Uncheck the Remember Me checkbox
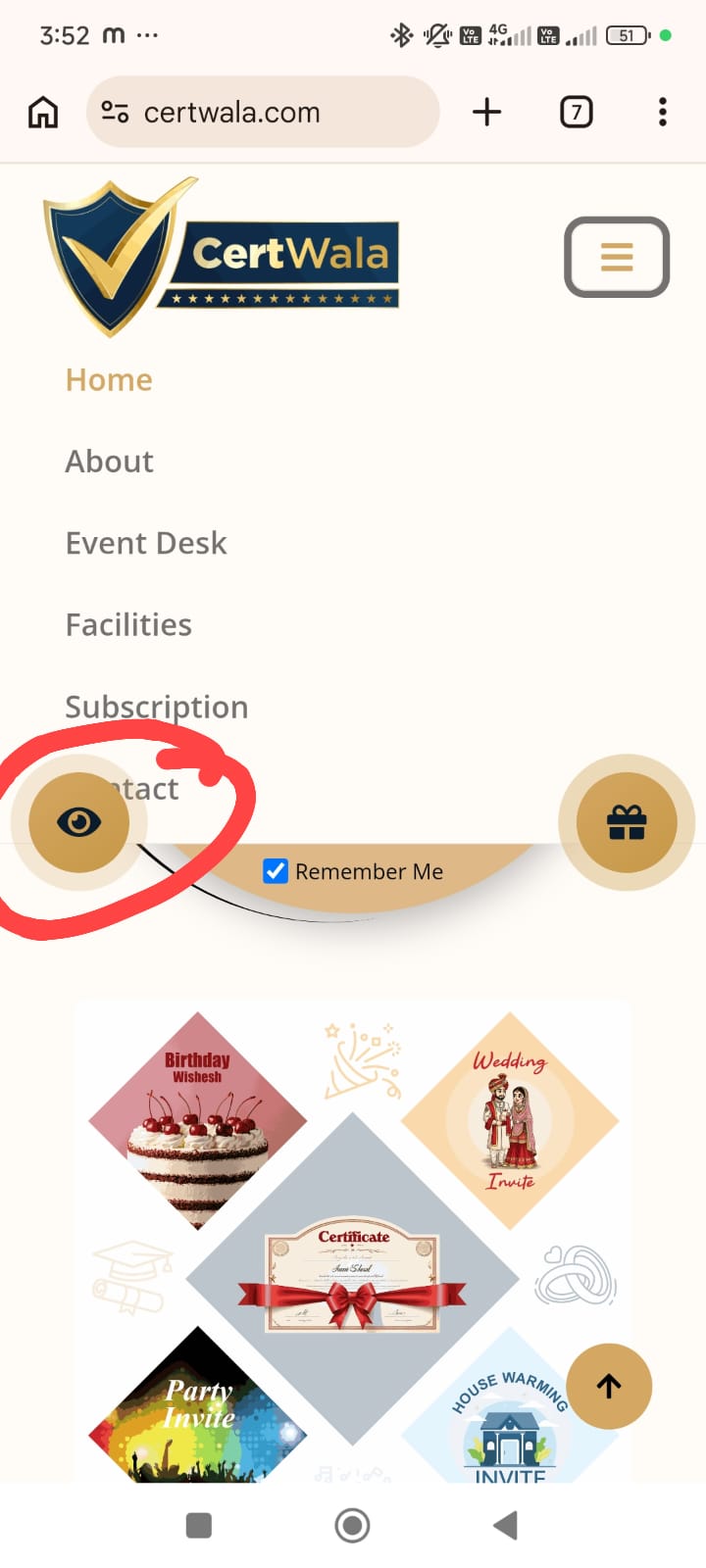The height and width of the screenshot is (1568, 706). coord(276,871)
